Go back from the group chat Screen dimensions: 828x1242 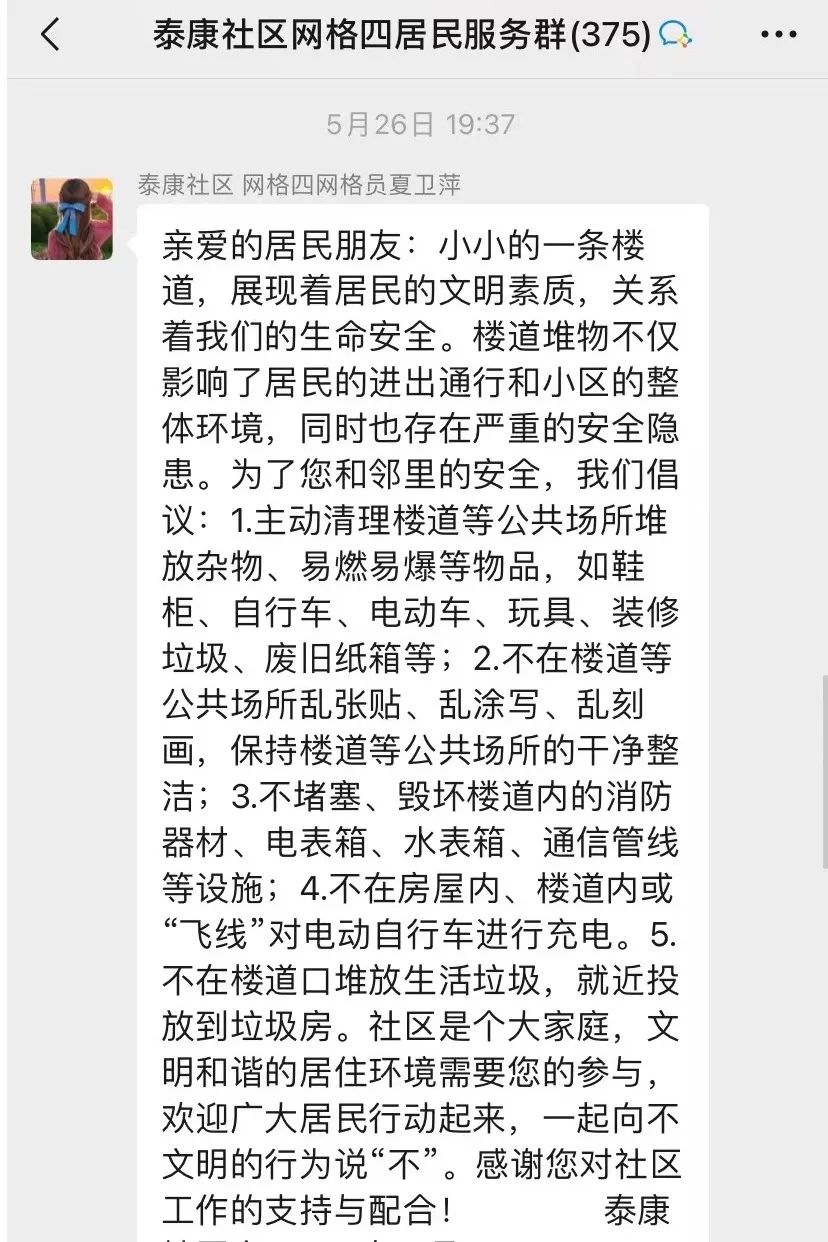pos(50,36)
